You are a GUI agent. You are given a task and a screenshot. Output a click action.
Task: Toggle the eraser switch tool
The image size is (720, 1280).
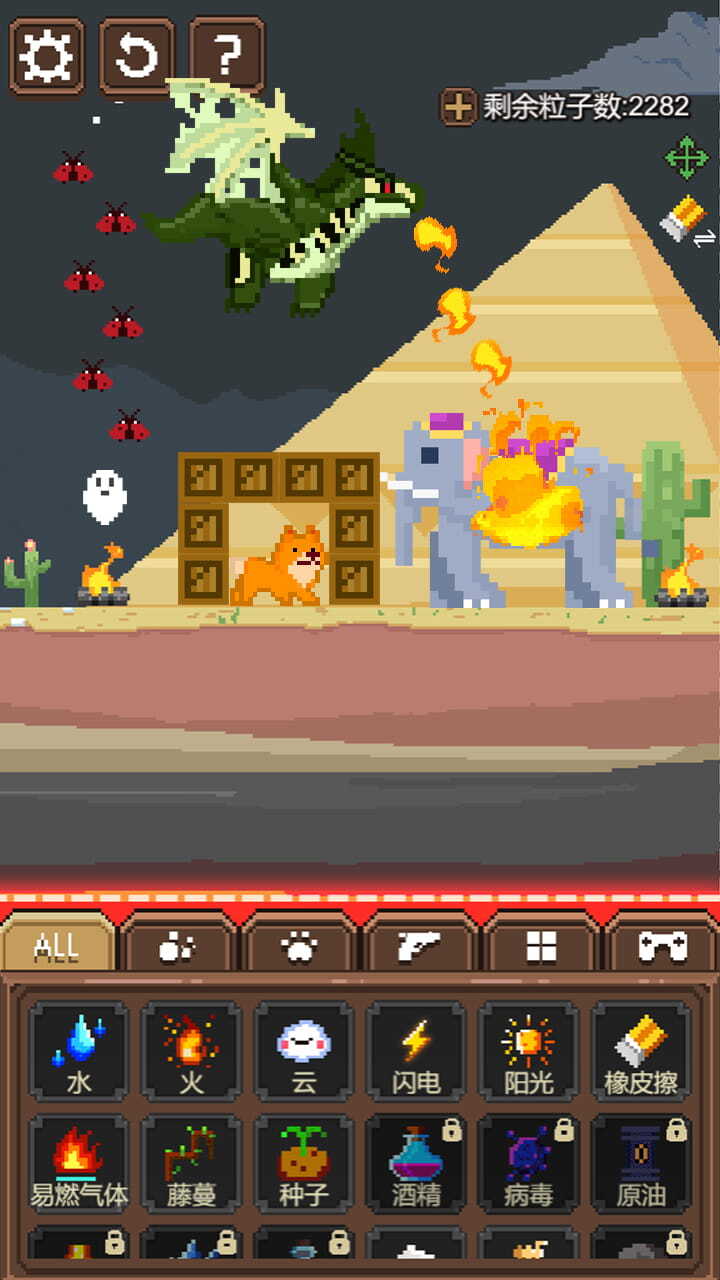[686, 220]
